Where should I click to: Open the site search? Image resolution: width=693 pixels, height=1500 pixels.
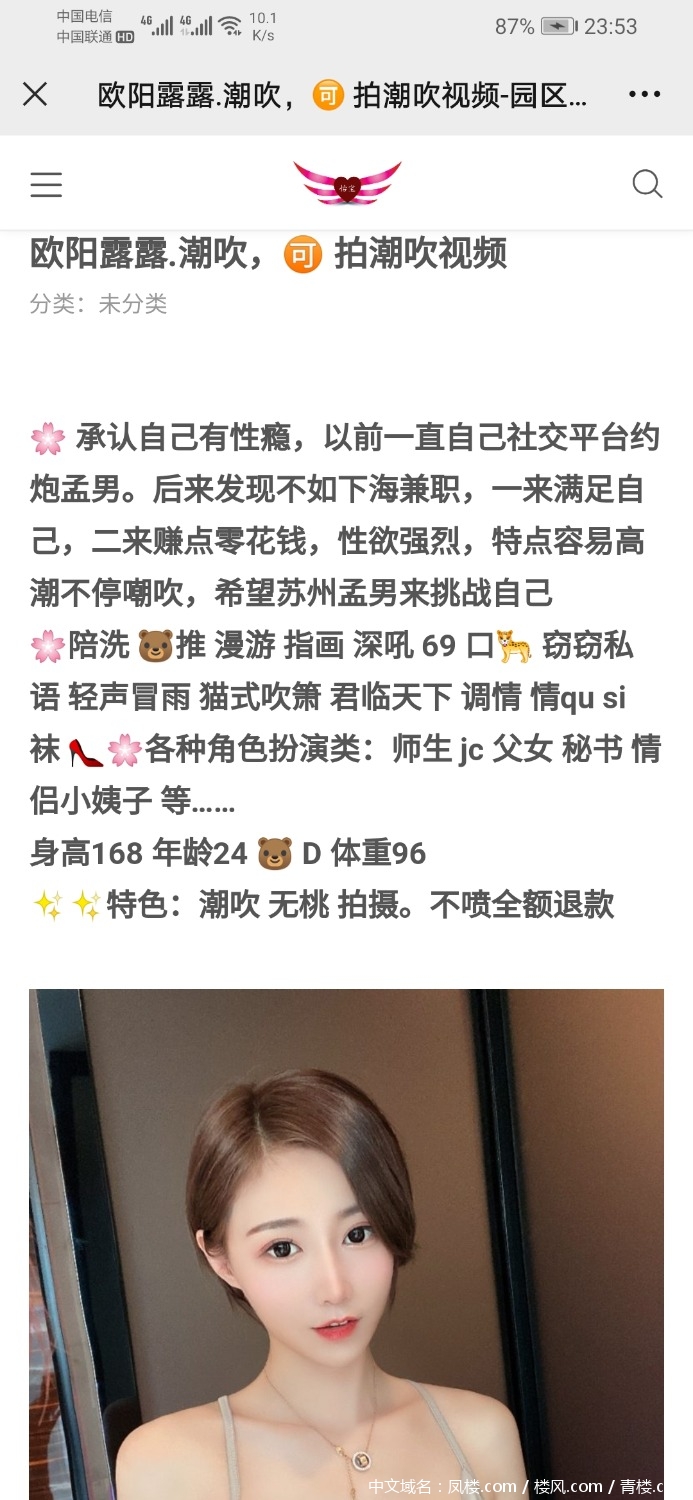(647, 184)
